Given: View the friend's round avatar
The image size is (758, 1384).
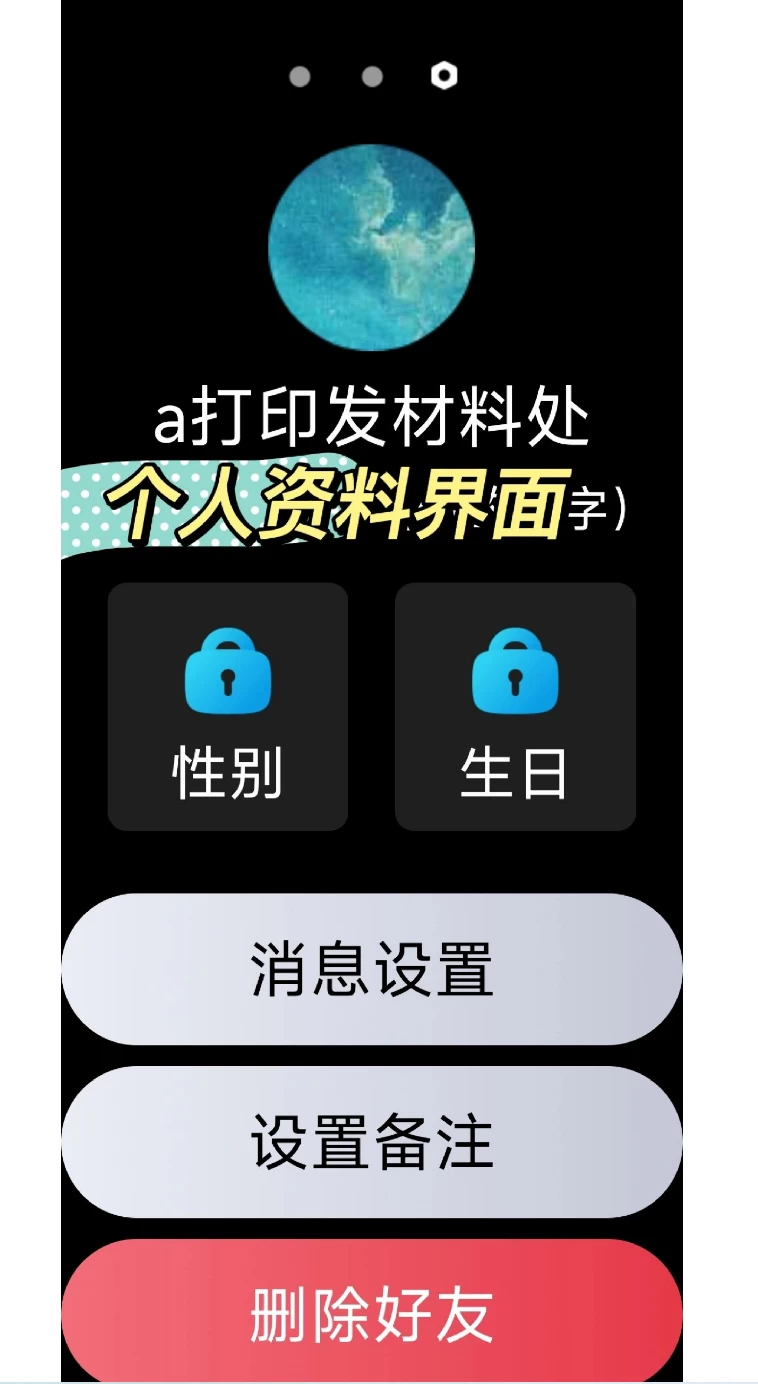Looking at the screenshot, I should coord(371,248).
